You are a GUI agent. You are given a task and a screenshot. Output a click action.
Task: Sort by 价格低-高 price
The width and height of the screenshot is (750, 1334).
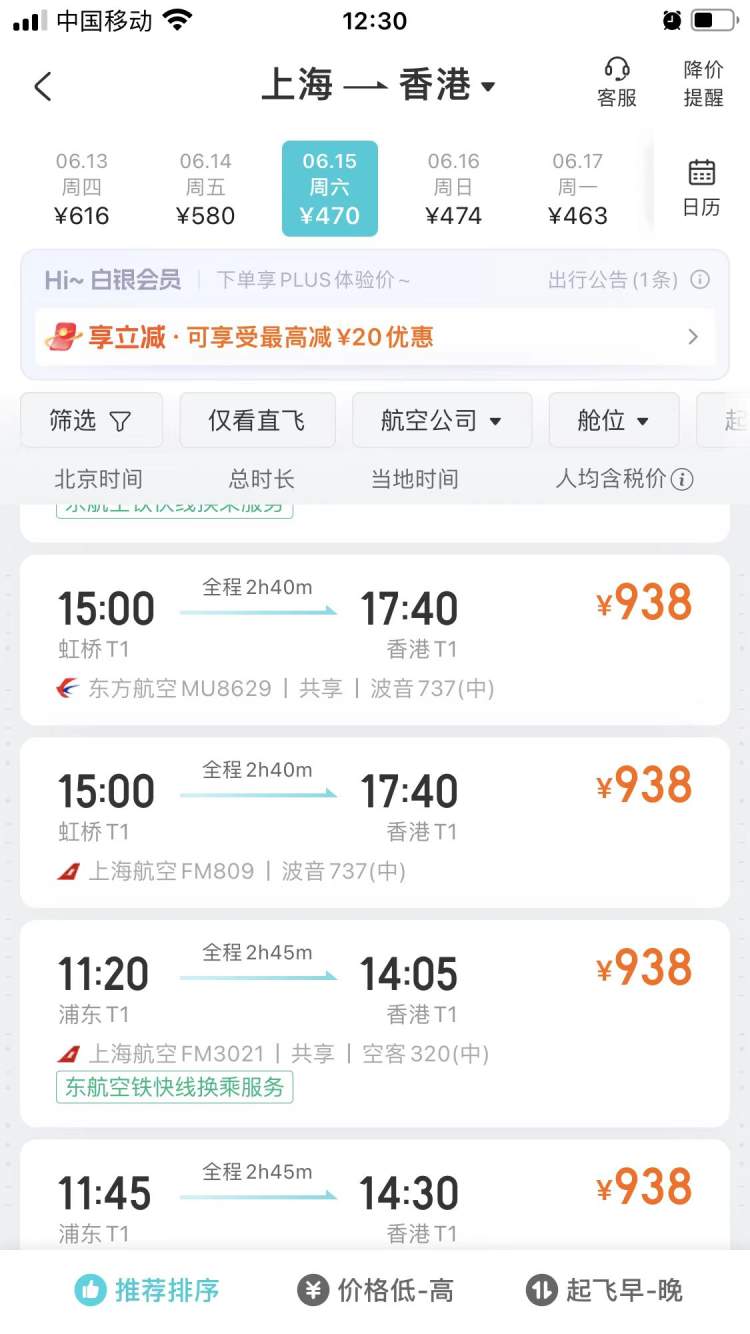[375, 1290]
